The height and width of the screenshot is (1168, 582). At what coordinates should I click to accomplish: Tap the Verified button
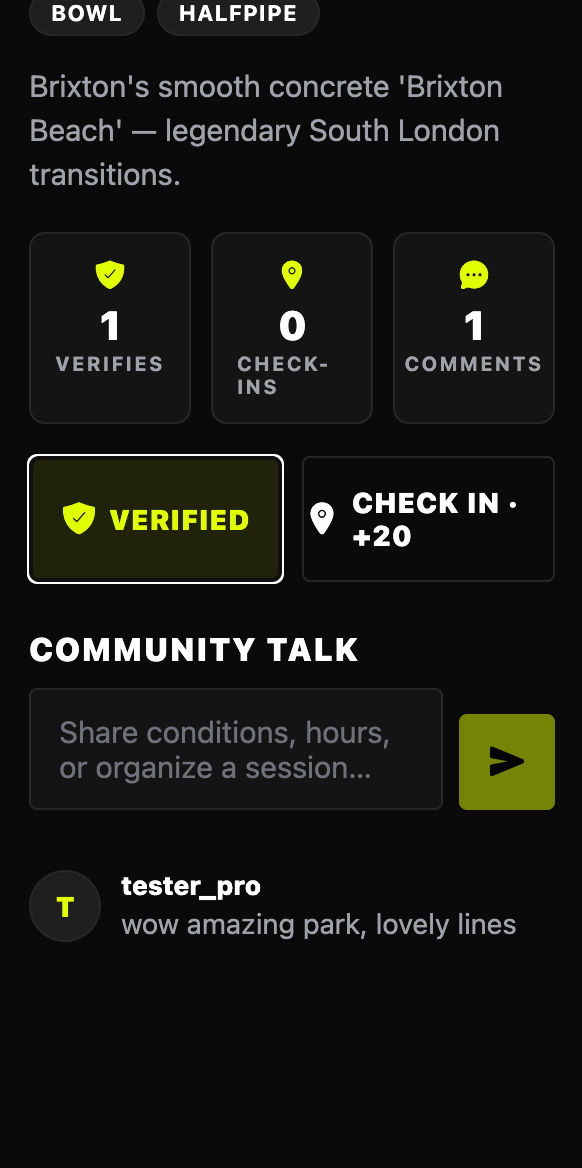tap(156, 519)
